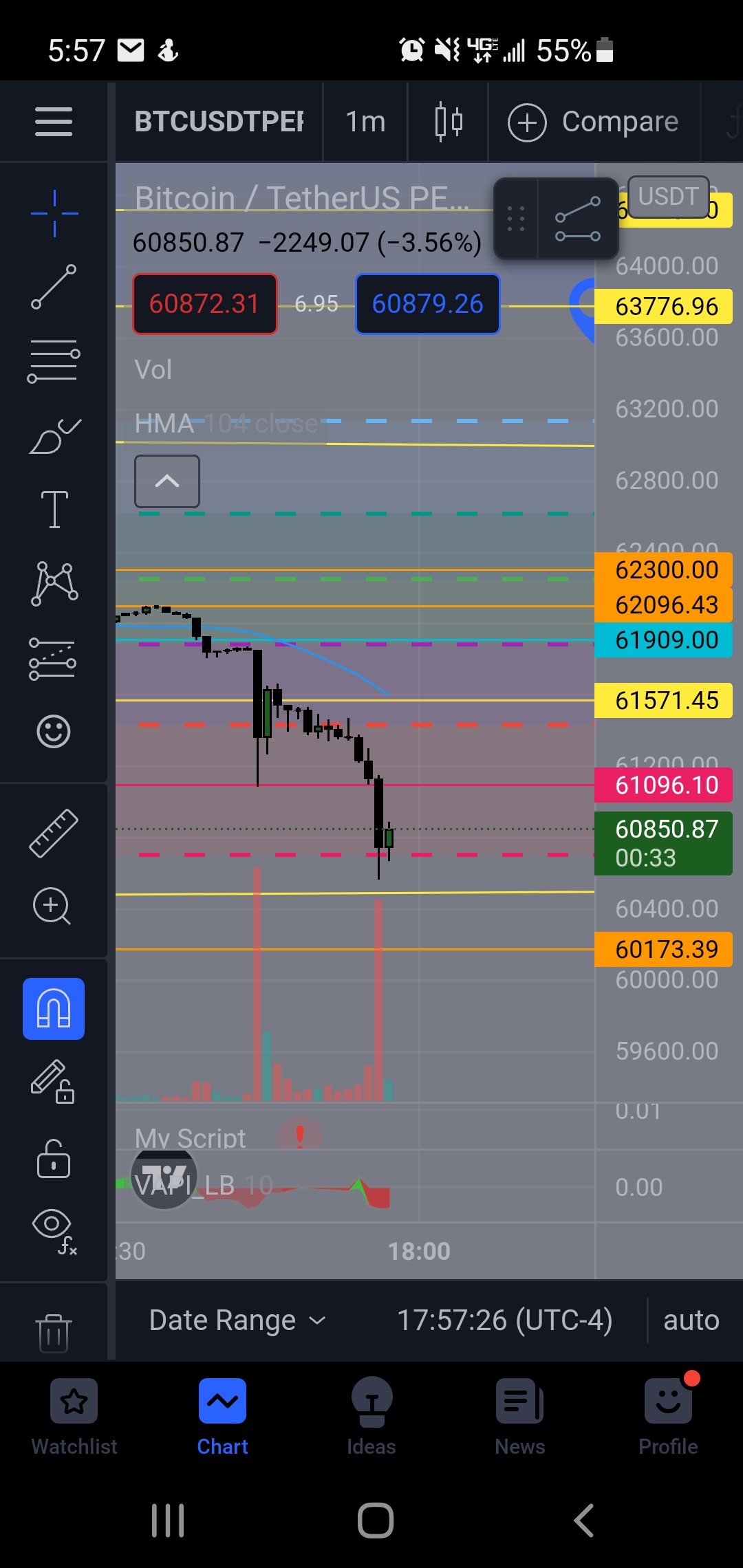Select the crosshair cursor tool
The height and width of the screenshot is (1568, 743).
pyautogui.click(x=54, y=213)
